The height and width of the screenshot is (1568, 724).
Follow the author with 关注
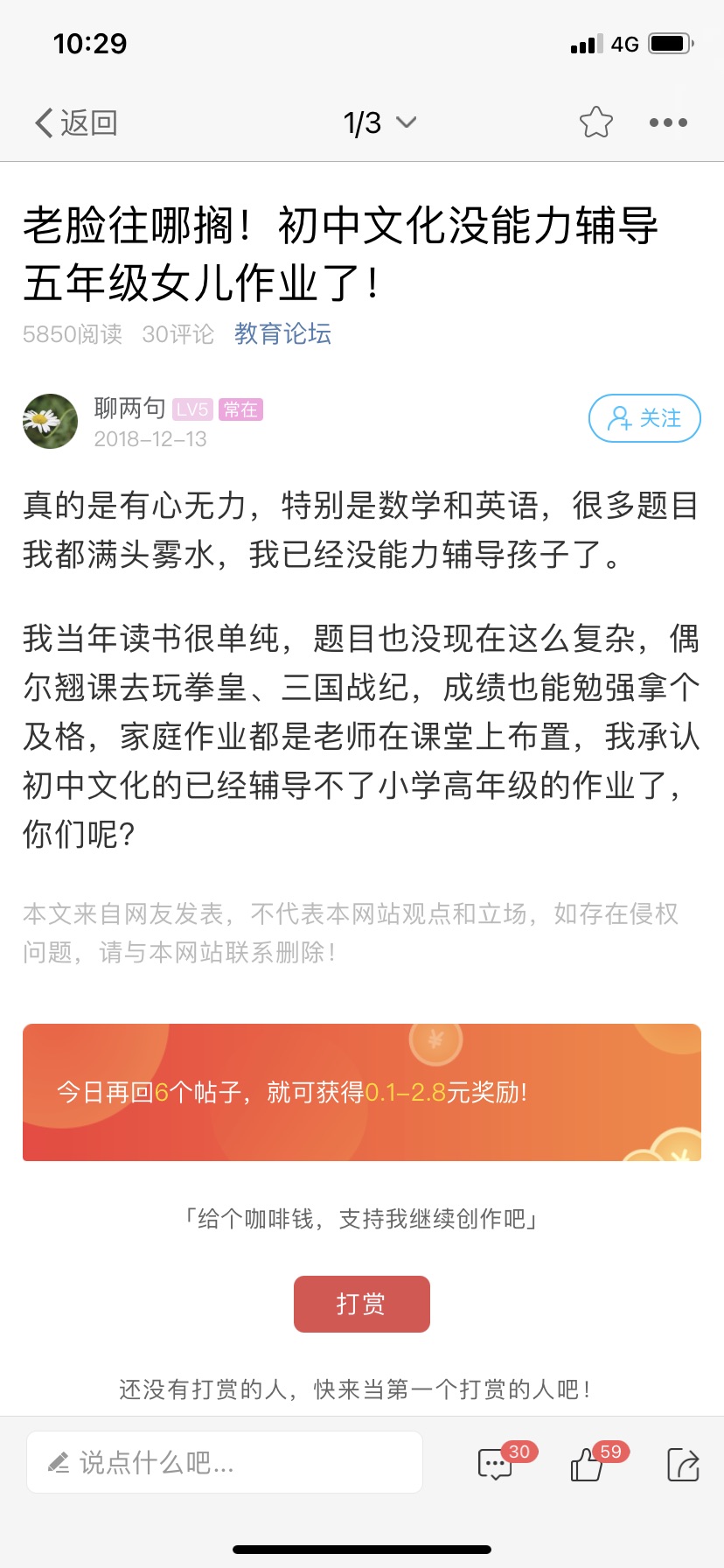[644, 418]
